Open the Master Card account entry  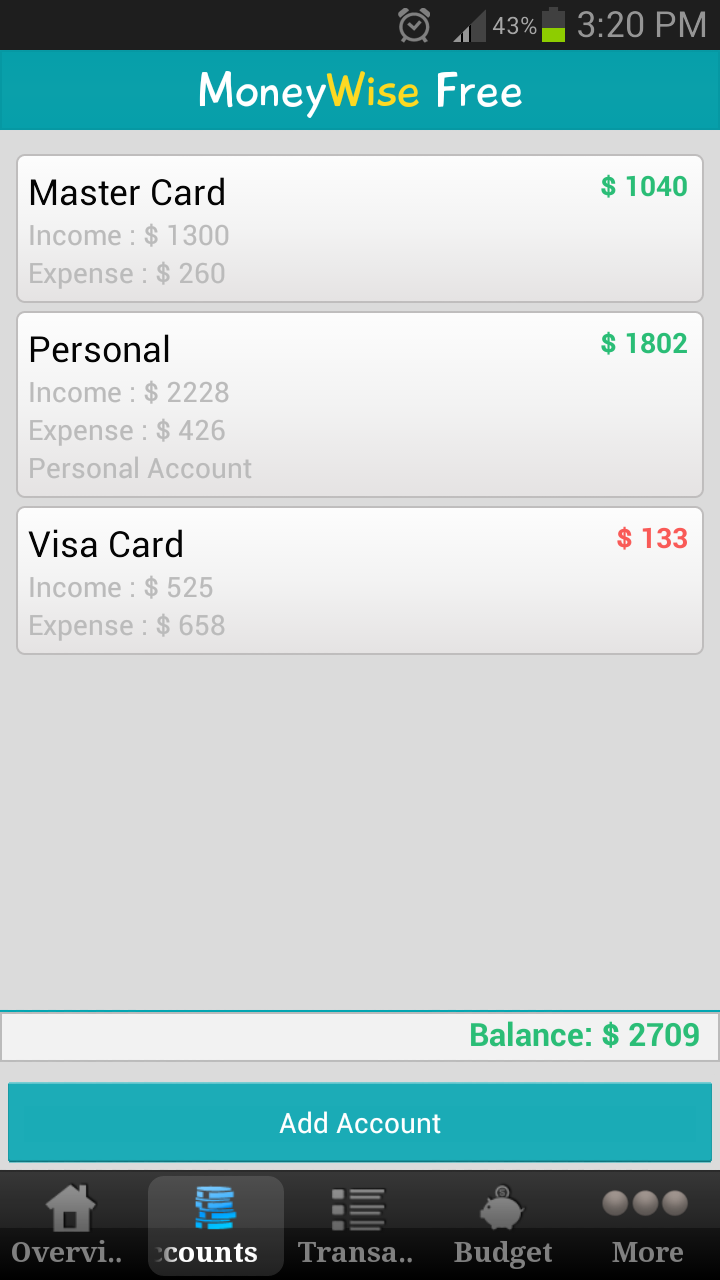pos(360,228)
